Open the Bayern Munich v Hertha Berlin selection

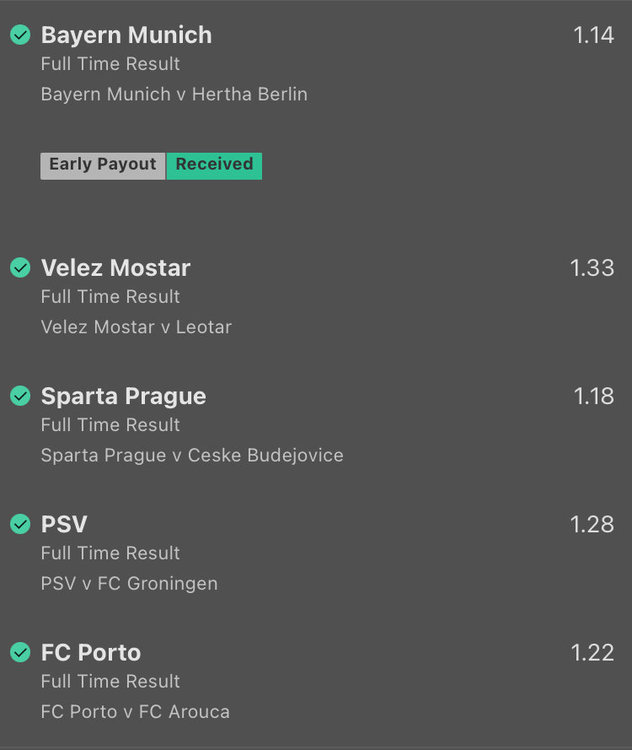174,94
